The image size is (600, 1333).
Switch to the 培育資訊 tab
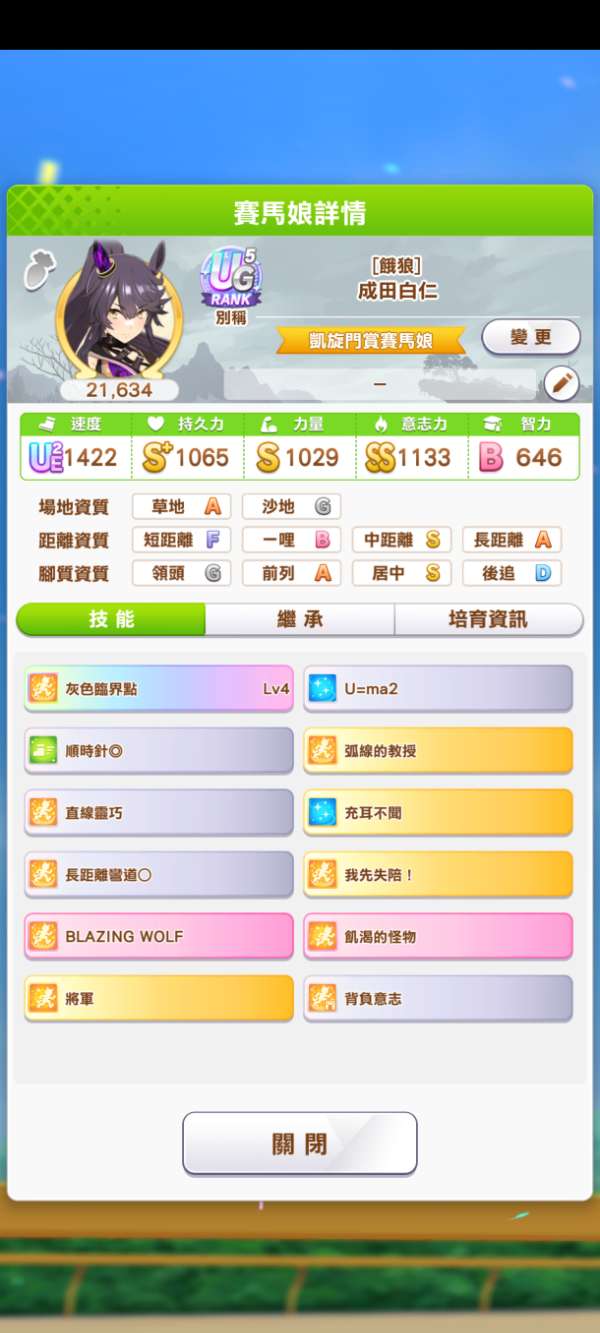pyautogui.click(x=488, y=620)
